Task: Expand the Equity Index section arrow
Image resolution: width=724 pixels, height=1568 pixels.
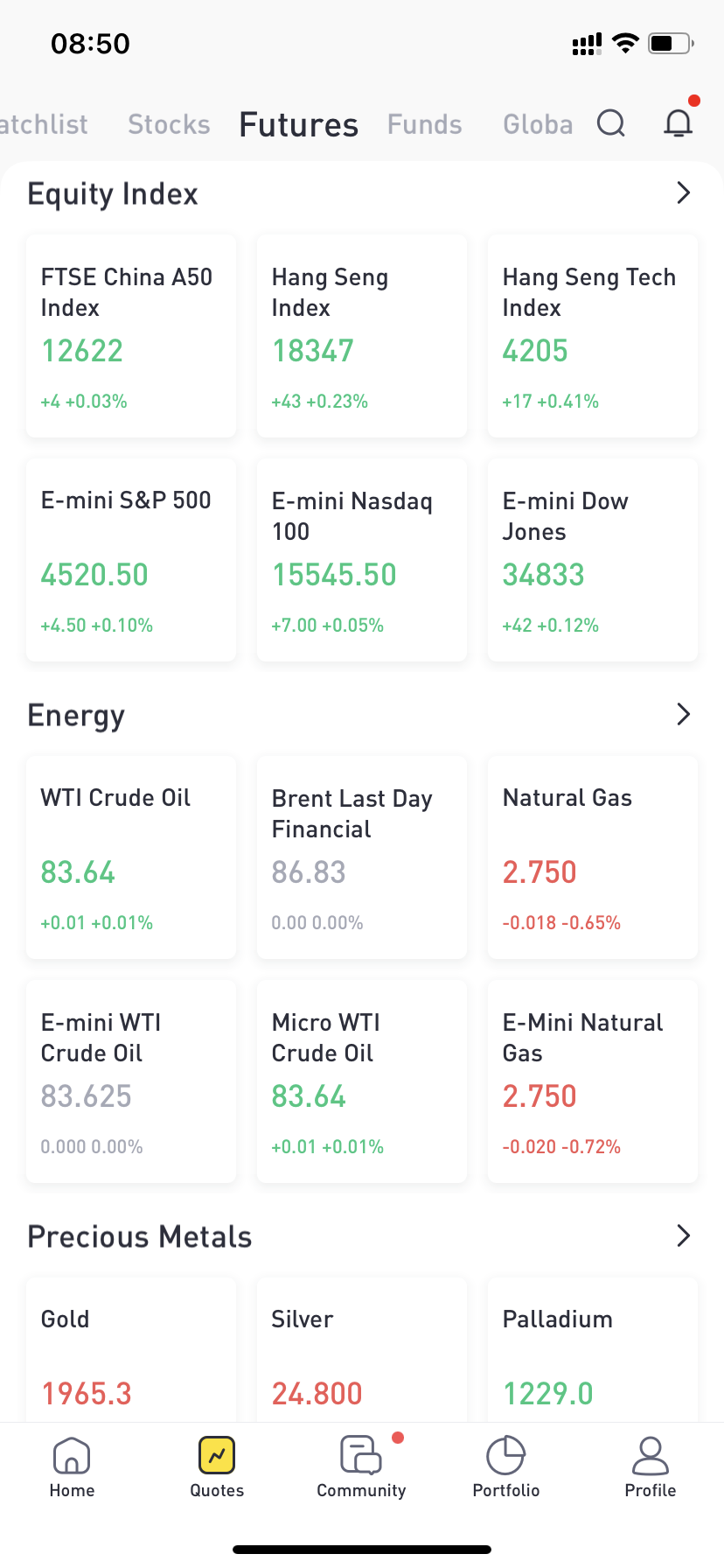Action: pos(683,193)
